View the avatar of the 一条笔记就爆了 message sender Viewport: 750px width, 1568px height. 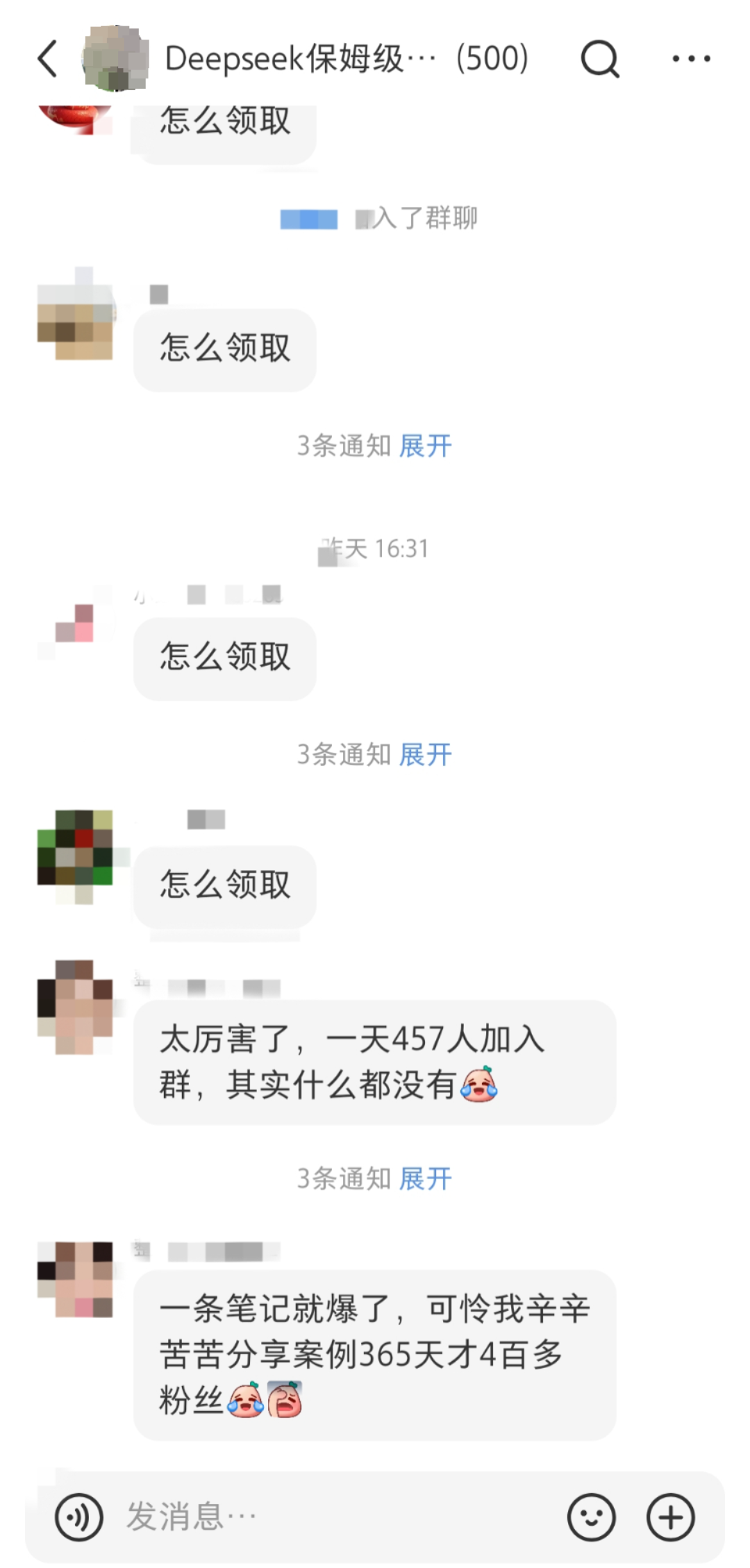pyautogui.click(x=75, y=1279)
